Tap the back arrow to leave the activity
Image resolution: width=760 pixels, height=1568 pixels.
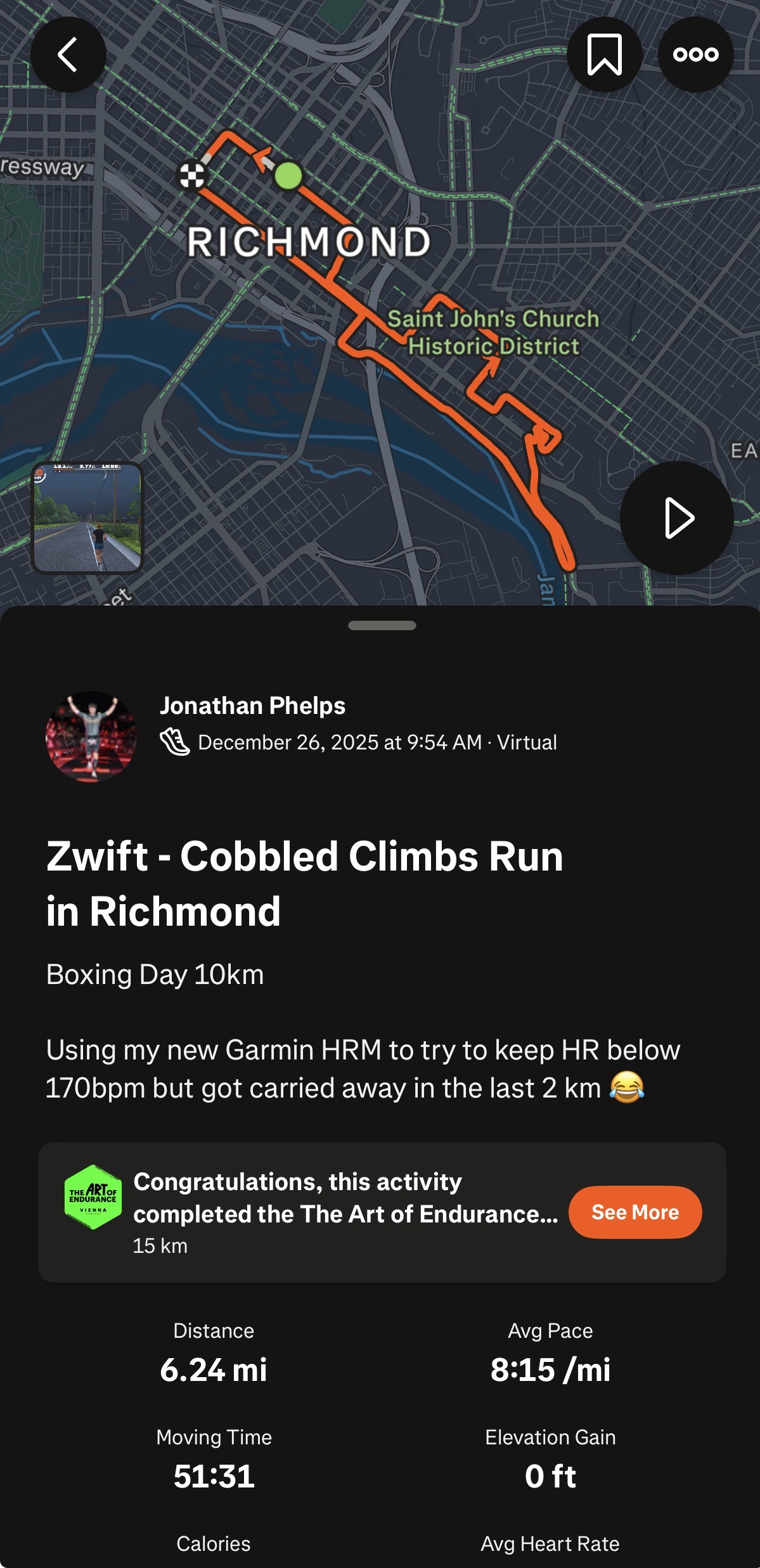(70, 54)
